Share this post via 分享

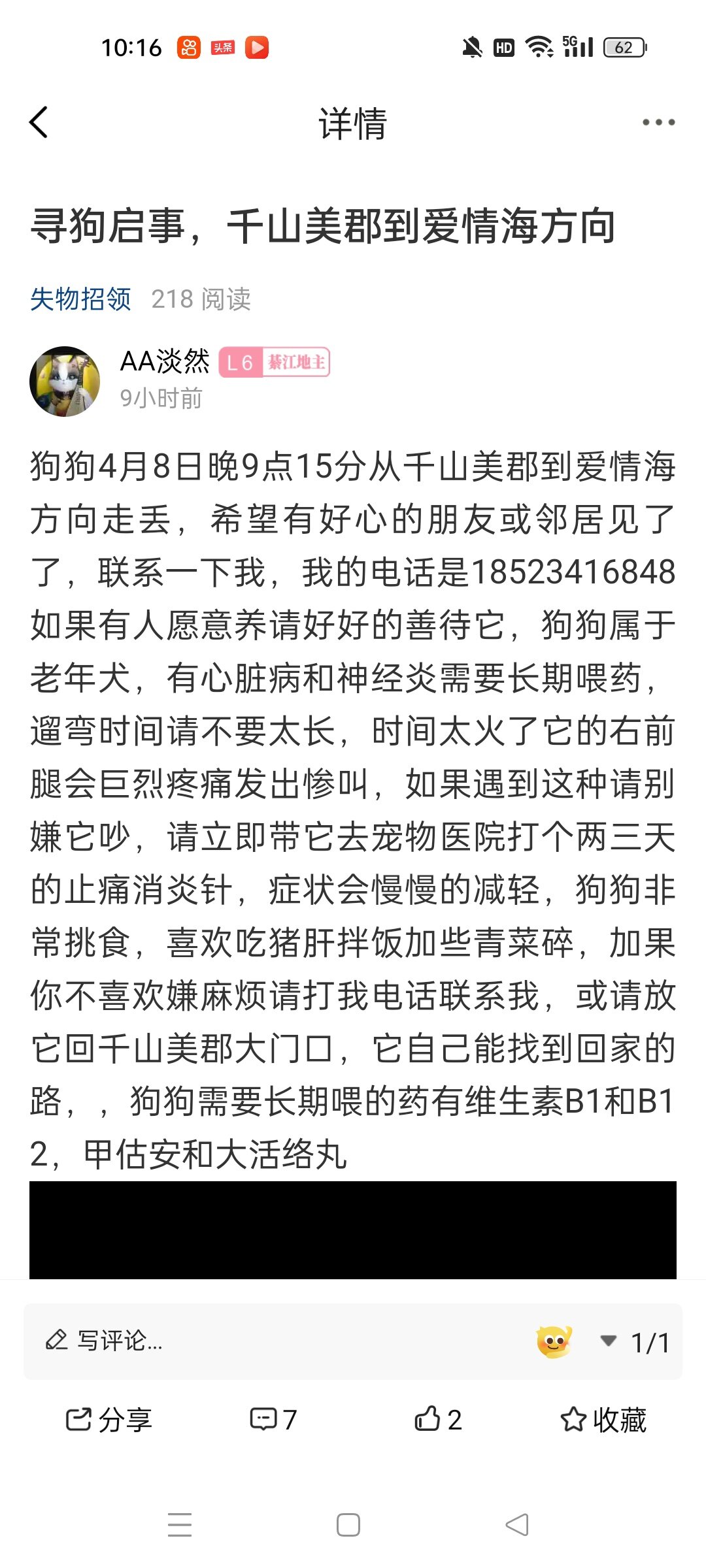[109, 1420]
